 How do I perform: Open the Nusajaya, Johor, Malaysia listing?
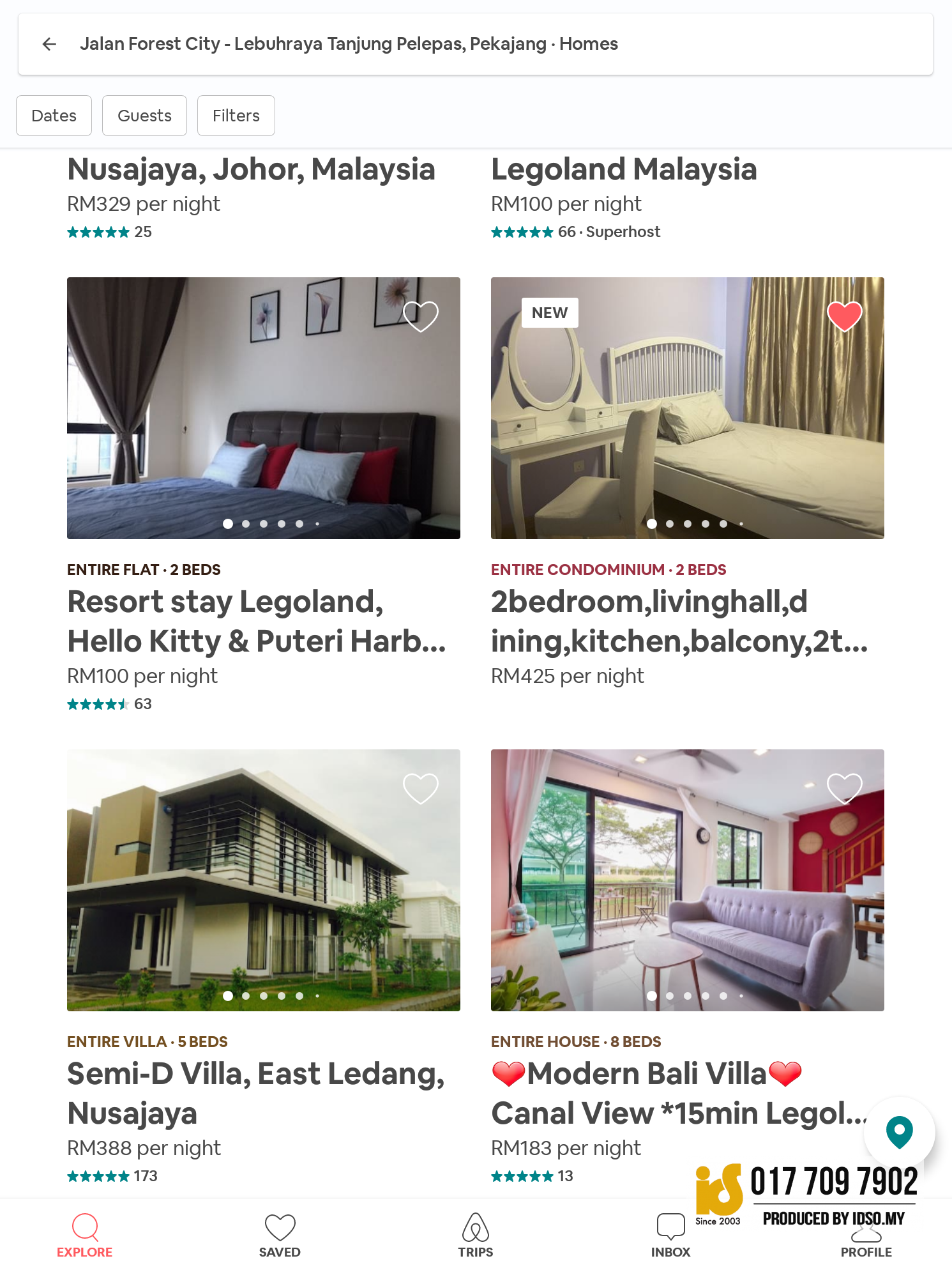click(x=251, y=170)
